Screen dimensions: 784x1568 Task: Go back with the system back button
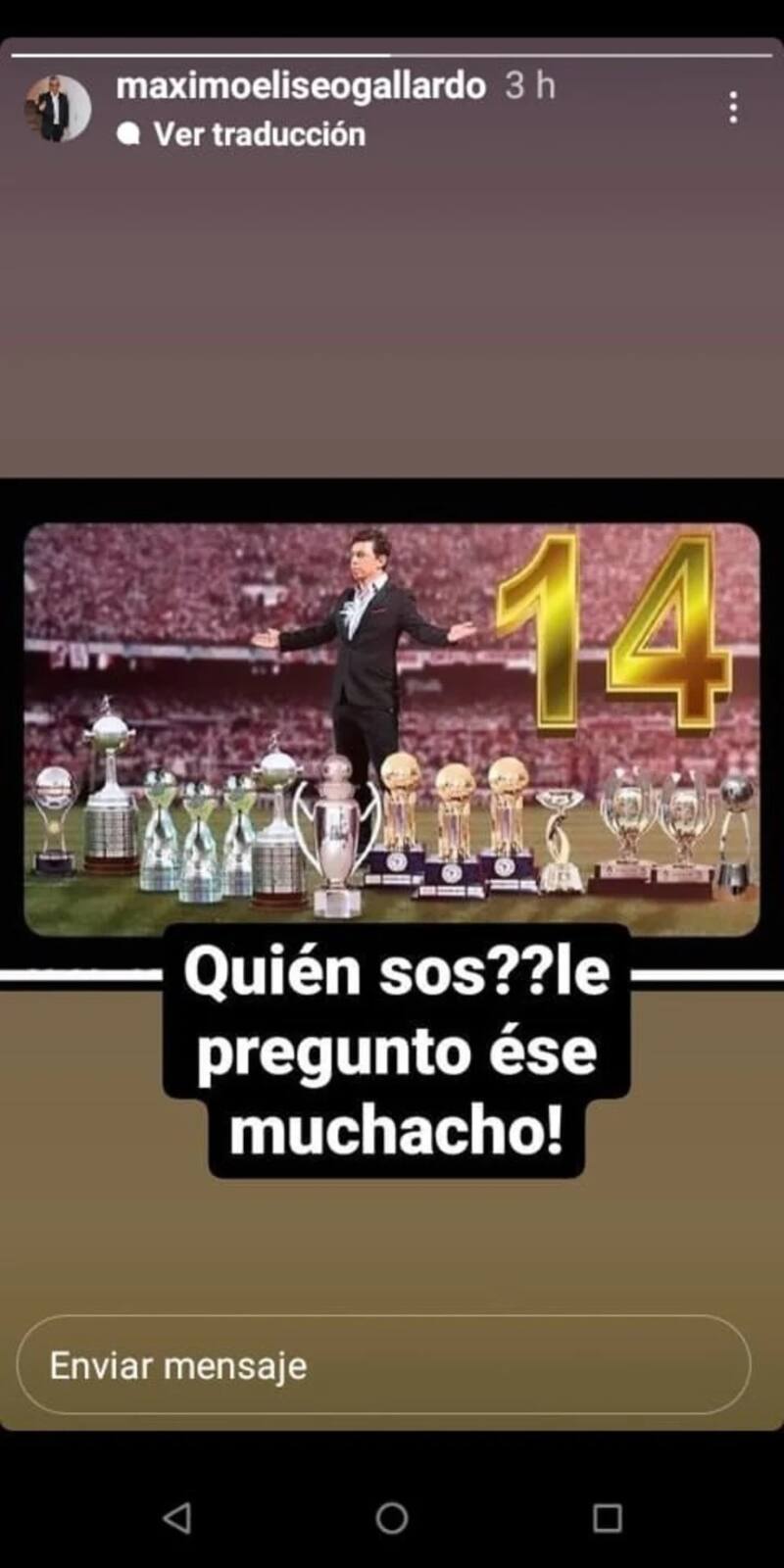click(x=177, y=1518)
